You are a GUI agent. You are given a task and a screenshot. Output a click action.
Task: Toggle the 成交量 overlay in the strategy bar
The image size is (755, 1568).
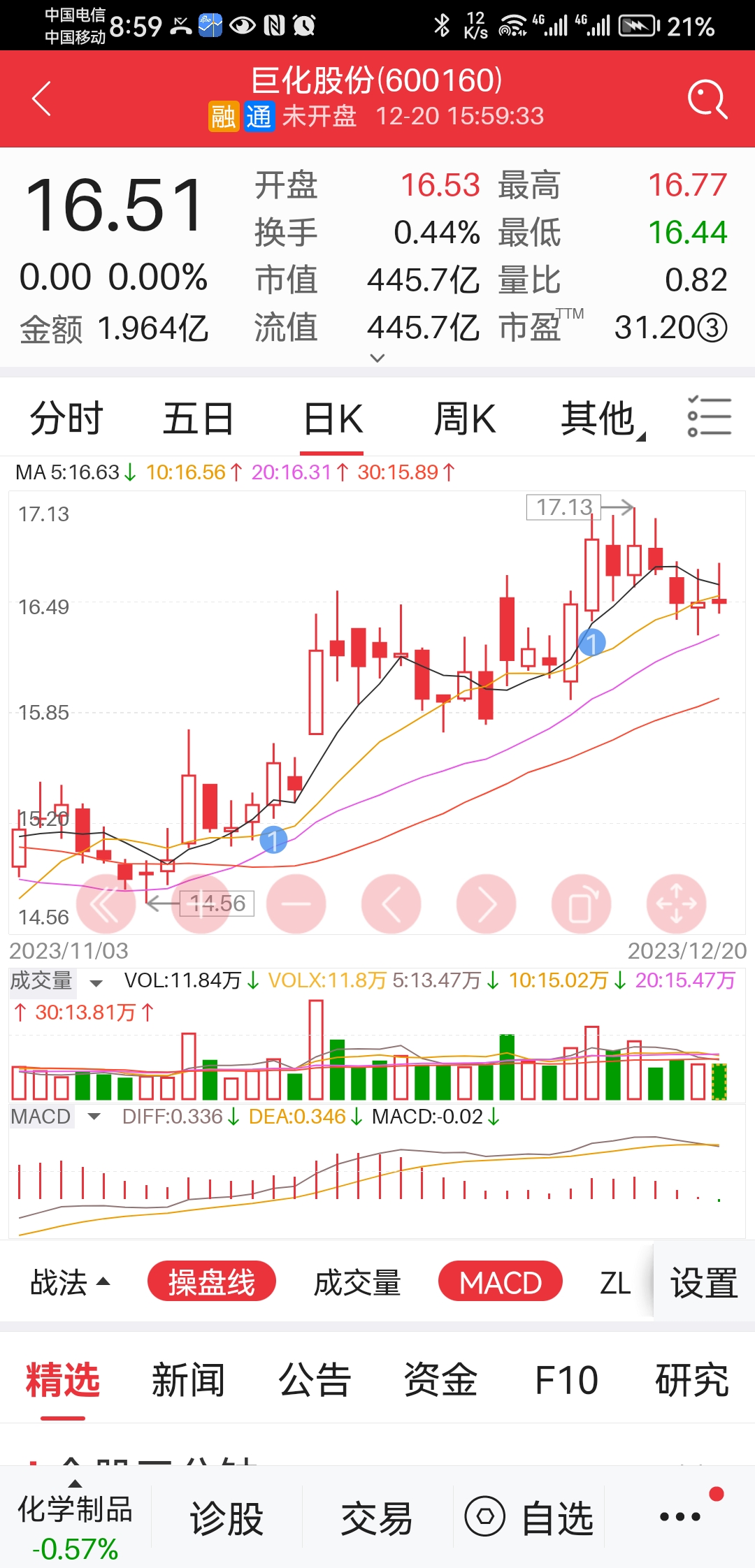[359, 1282]
